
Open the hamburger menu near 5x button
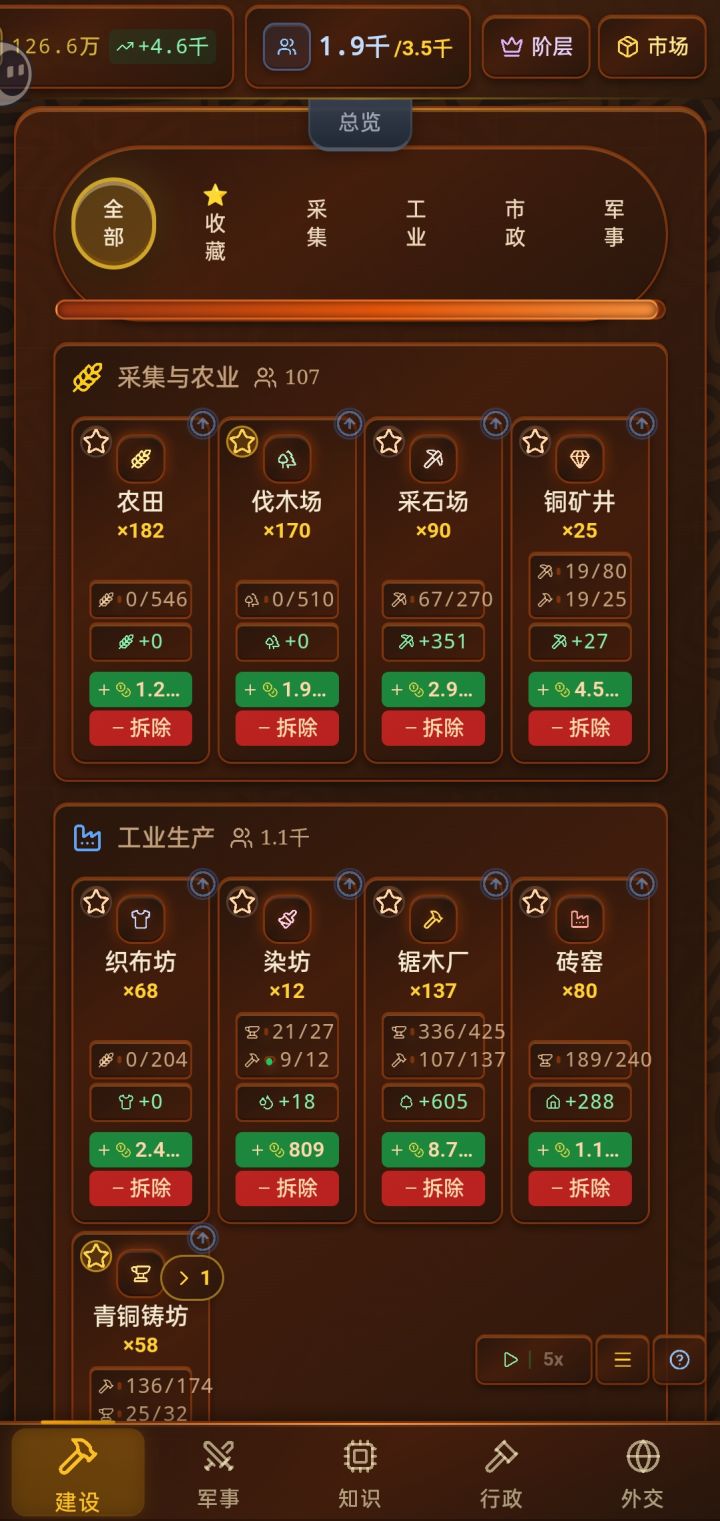pos(622,1360)
